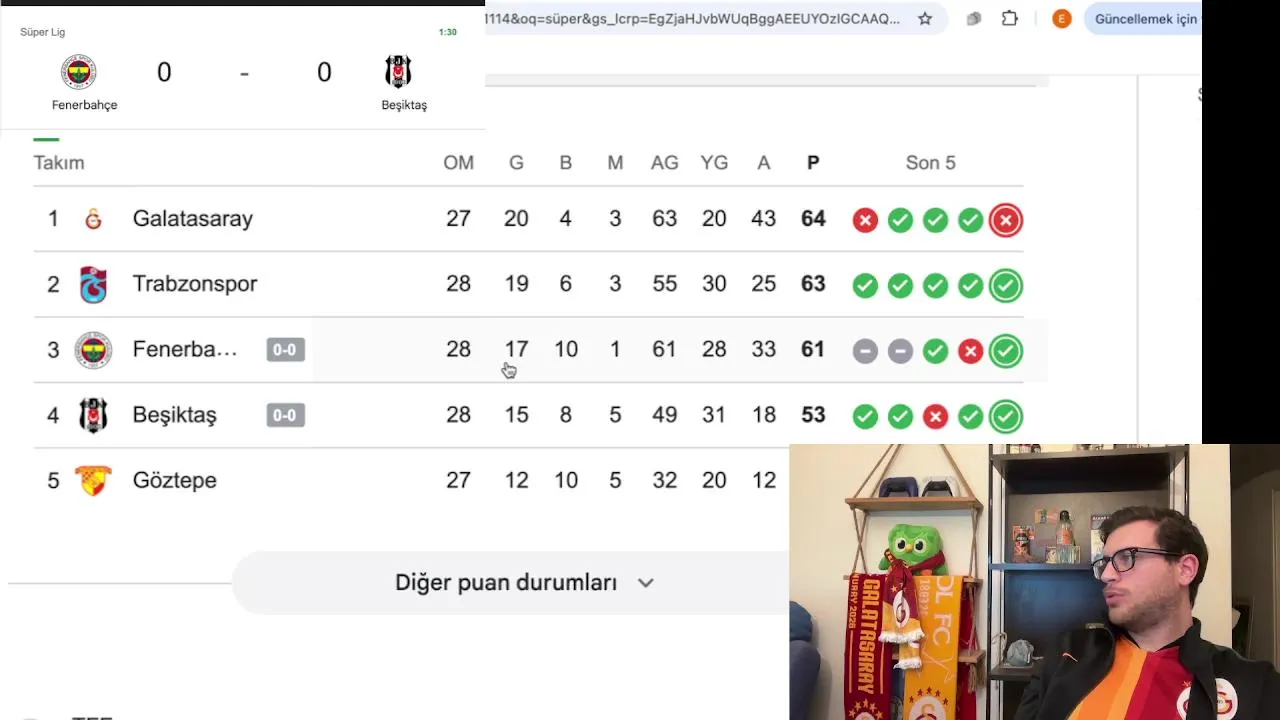Screen dimensions: 1280x720
Task: Click the Güncellemek için button
Action: [1144, 19]
